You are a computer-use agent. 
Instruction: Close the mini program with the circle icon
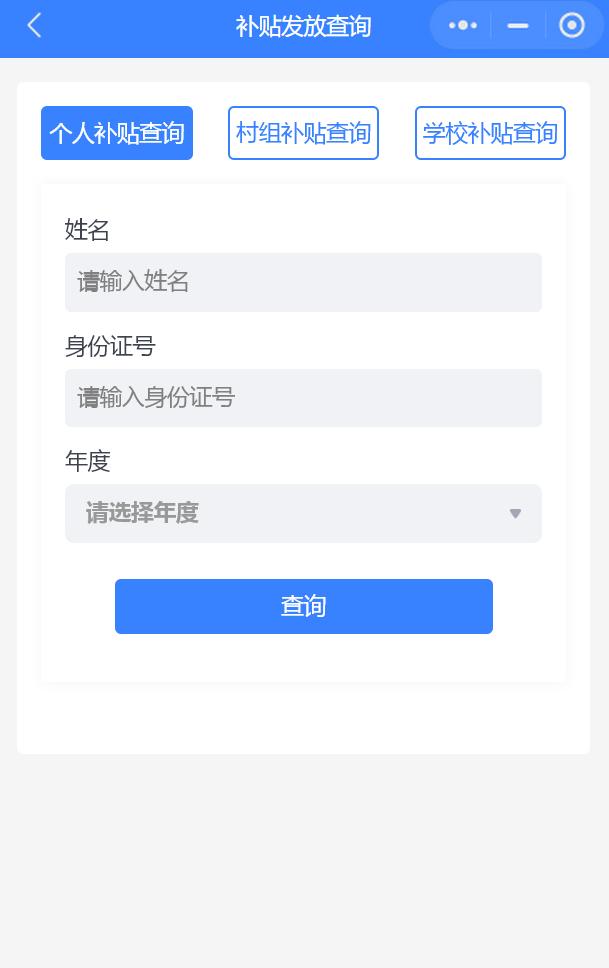tap(572, 26)
